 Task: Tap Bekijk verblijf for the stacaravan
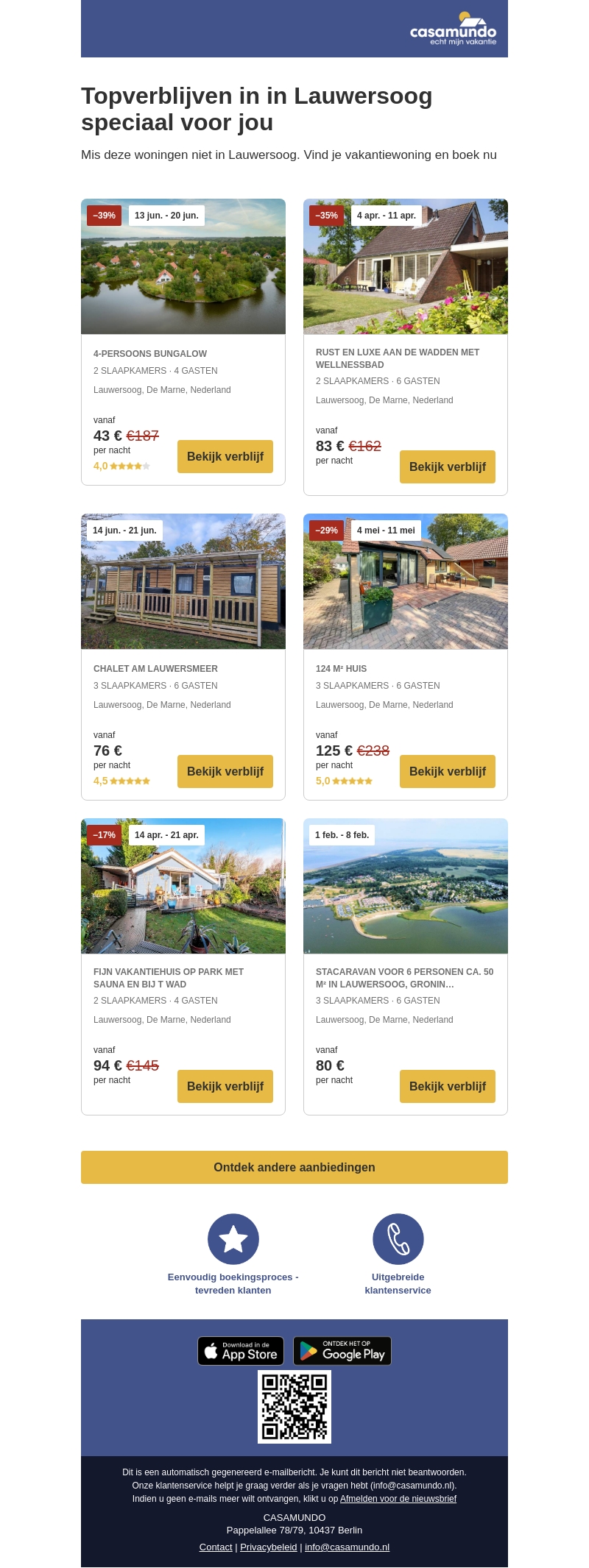coord(447,1086)
